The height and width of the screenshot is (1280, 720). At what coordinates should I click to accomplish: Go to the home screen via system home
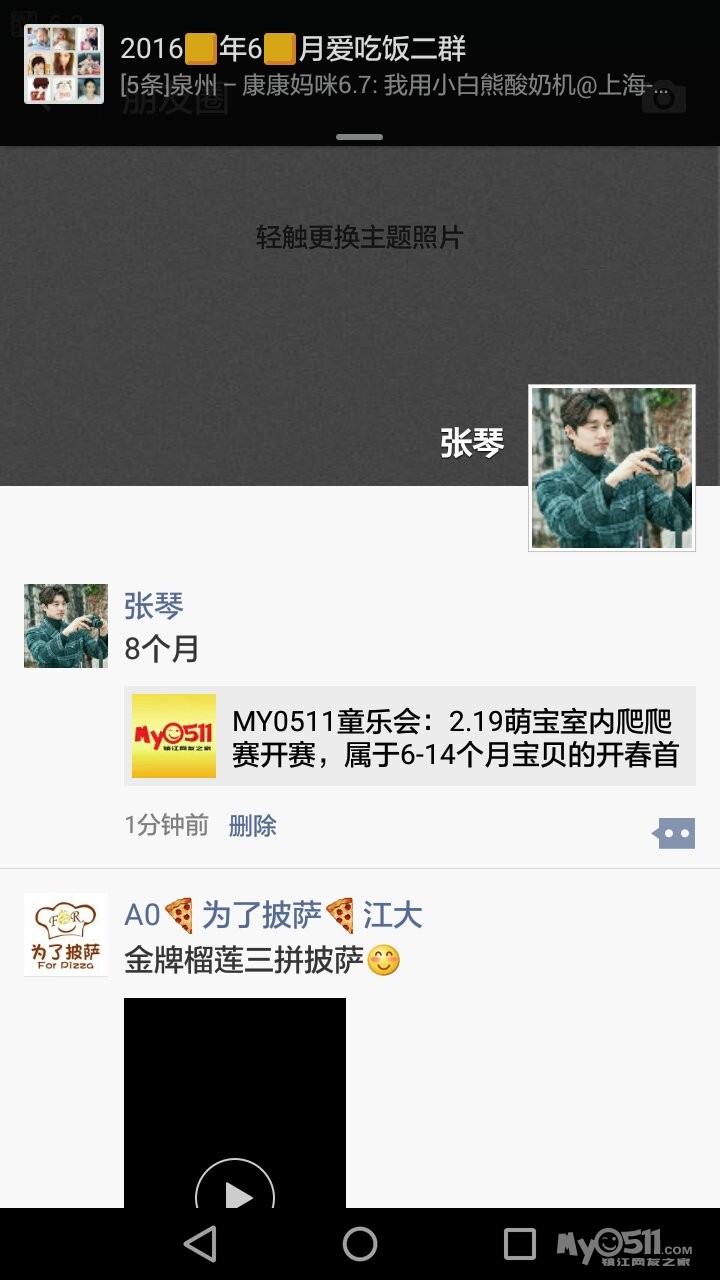[x=360, y=1244]
